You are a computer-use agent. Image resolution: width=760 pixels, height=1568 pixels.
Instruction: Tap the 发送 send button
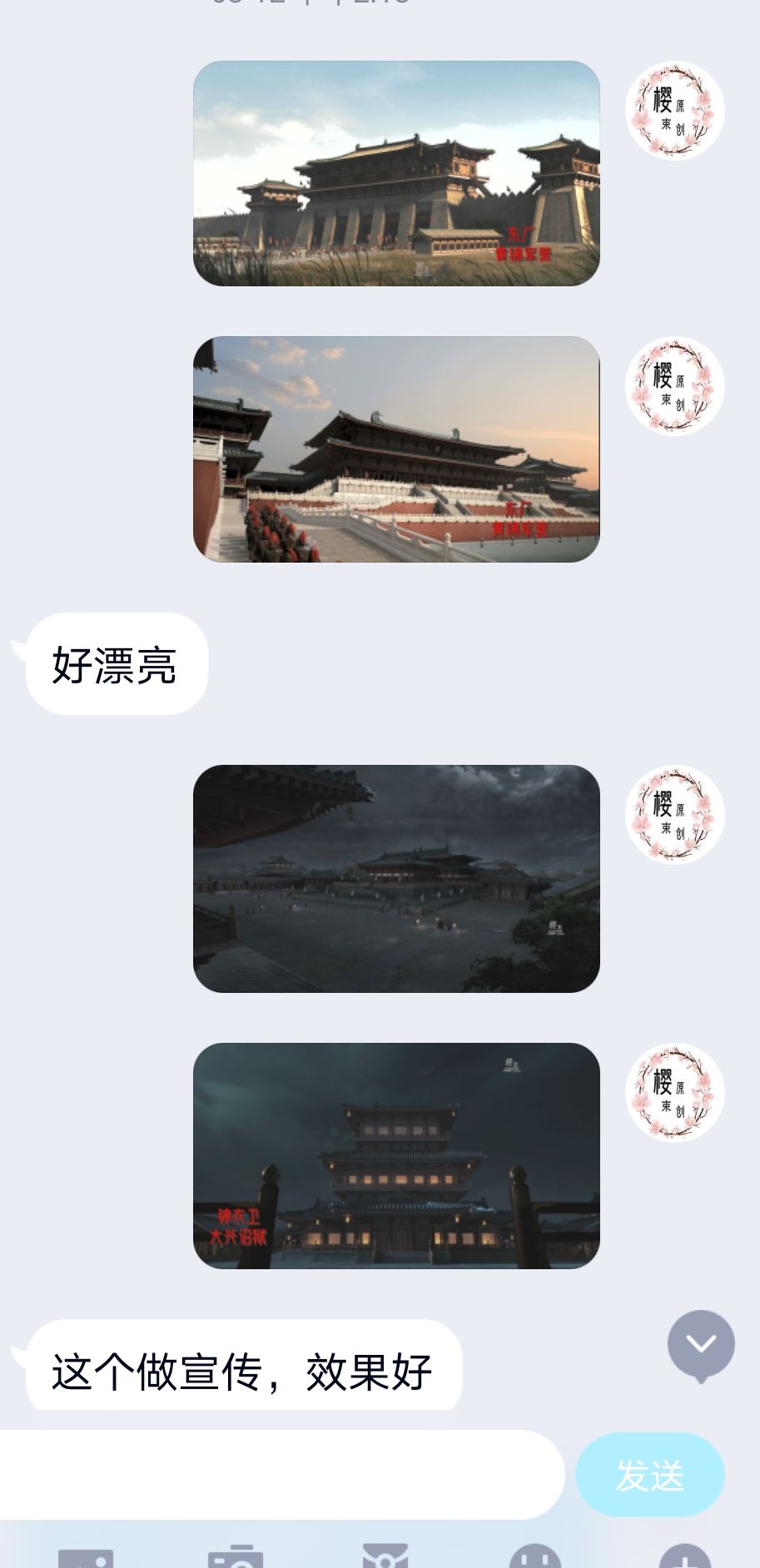[649, 1475]
